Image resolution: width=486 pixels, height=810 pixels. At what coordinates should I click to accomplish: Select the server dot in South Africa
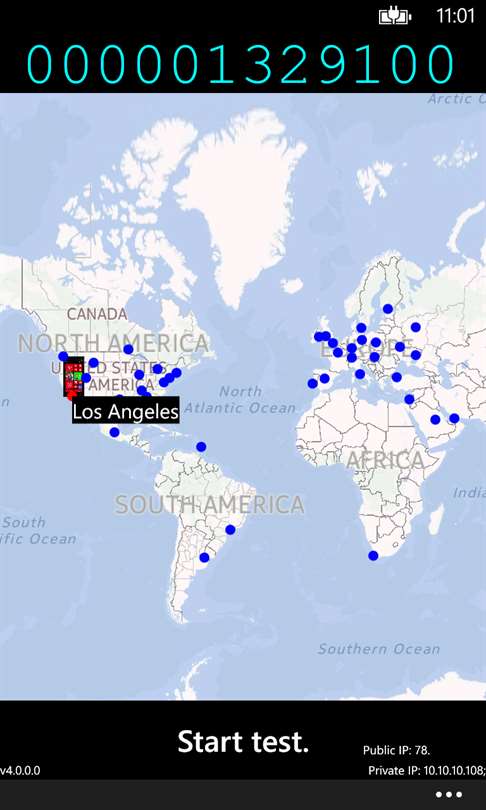373,556
